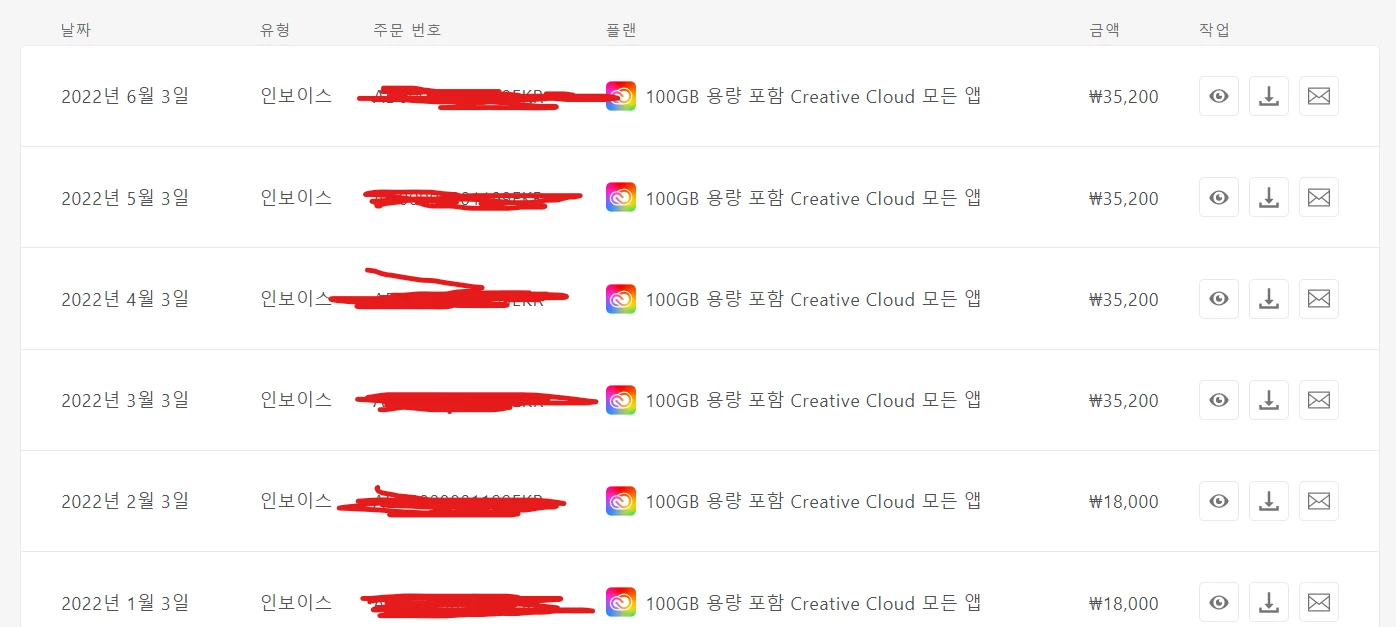View the May 3, 2022 invoice
The height and width of the screenshot is (627, 1396).
(x=1218, y=197)
